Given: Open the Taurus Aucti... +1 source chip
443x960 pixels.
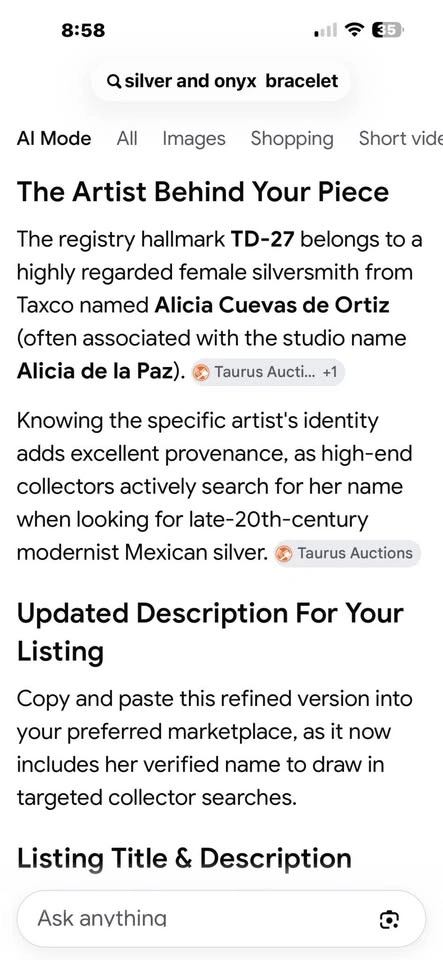Looking at the screenshot, I should click(x=267, y=372).
